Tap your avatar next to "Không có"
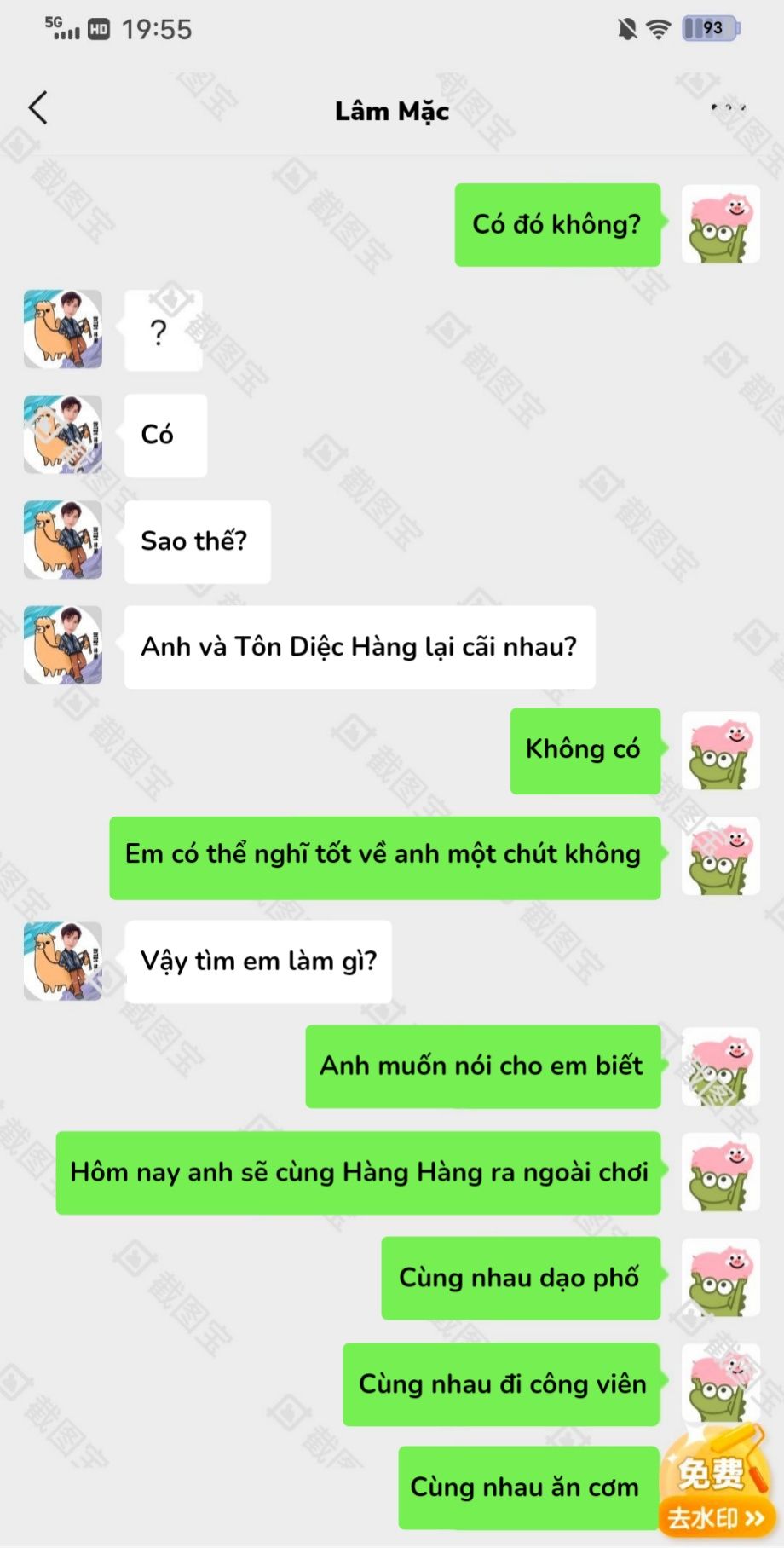 [720, 750]
